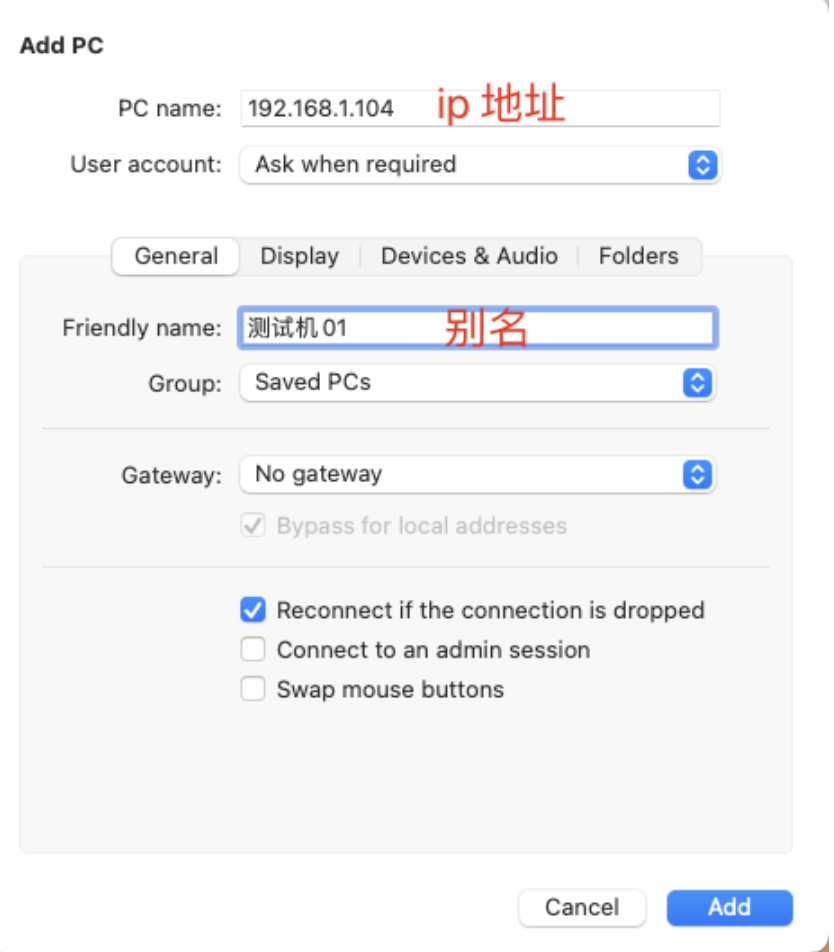The image size is (834, 952).
Task: Tap the Friendly name field
Action: (477, 328)
